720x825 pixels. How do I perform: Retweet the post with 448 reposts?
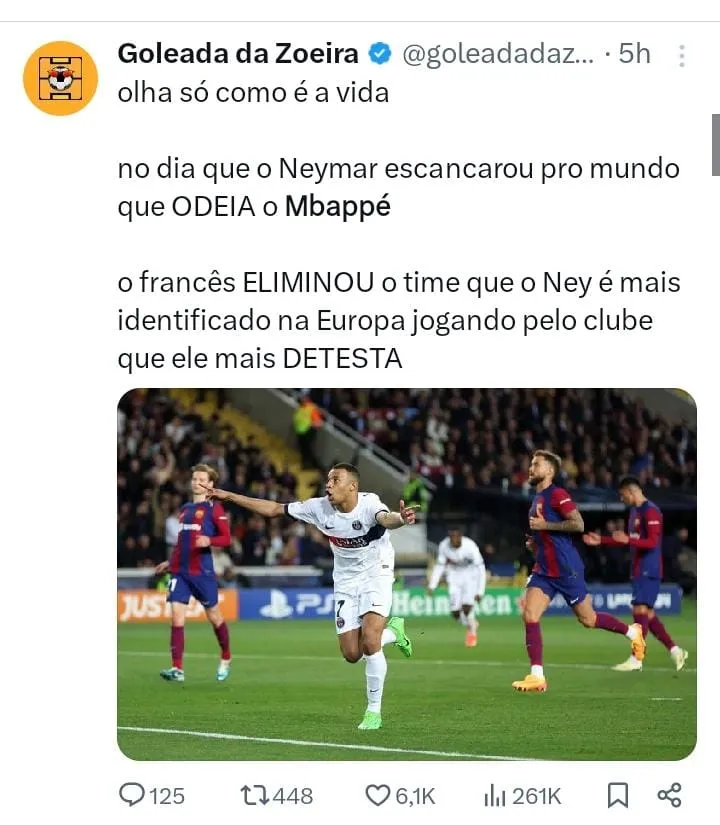tap(255, 795)
